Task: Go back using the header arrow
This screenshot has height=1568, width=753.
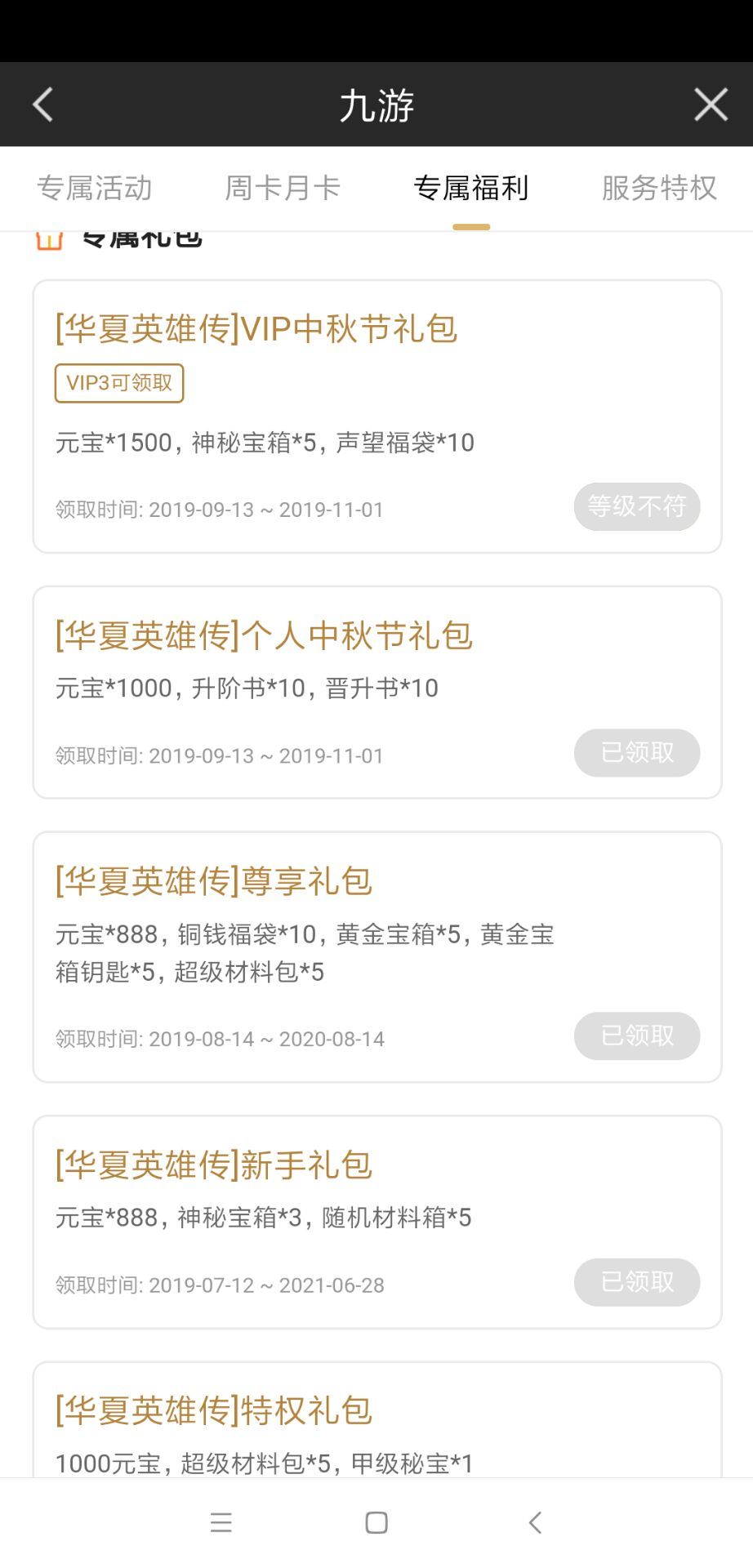Action: click(x=42, y=105)
